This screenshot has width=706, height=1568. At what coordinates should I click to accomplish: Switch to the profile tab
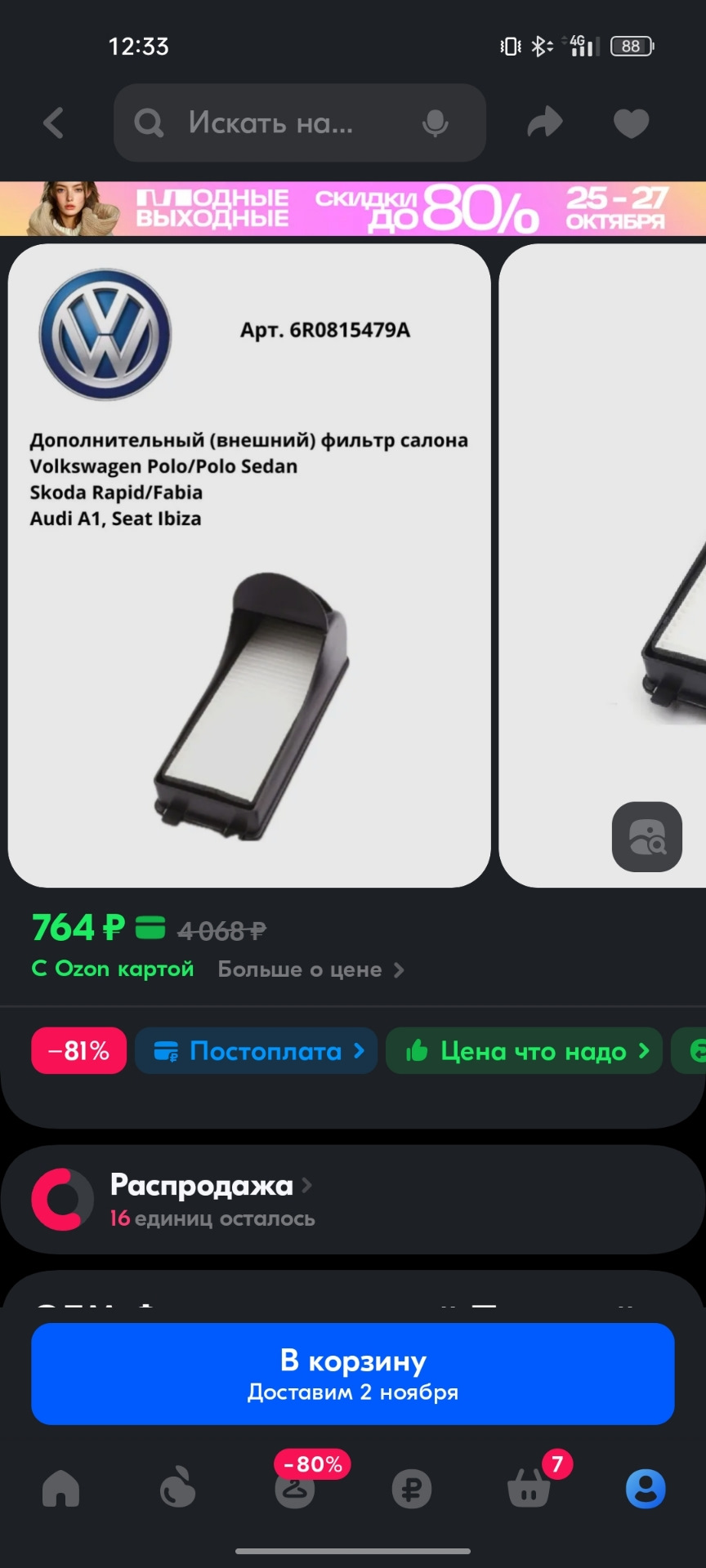(x=646, y=1488)
